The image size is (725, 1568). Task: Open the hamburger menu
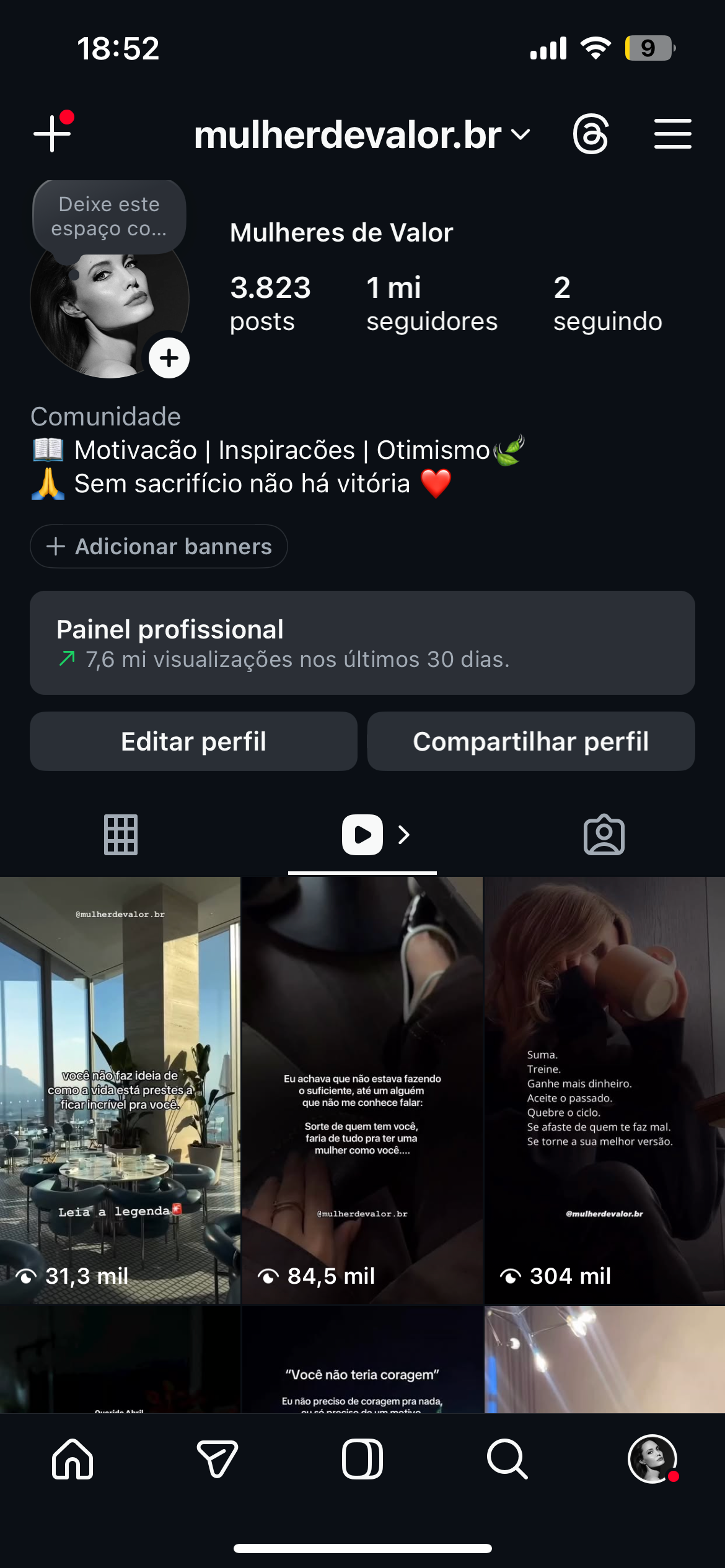[672, 134]
